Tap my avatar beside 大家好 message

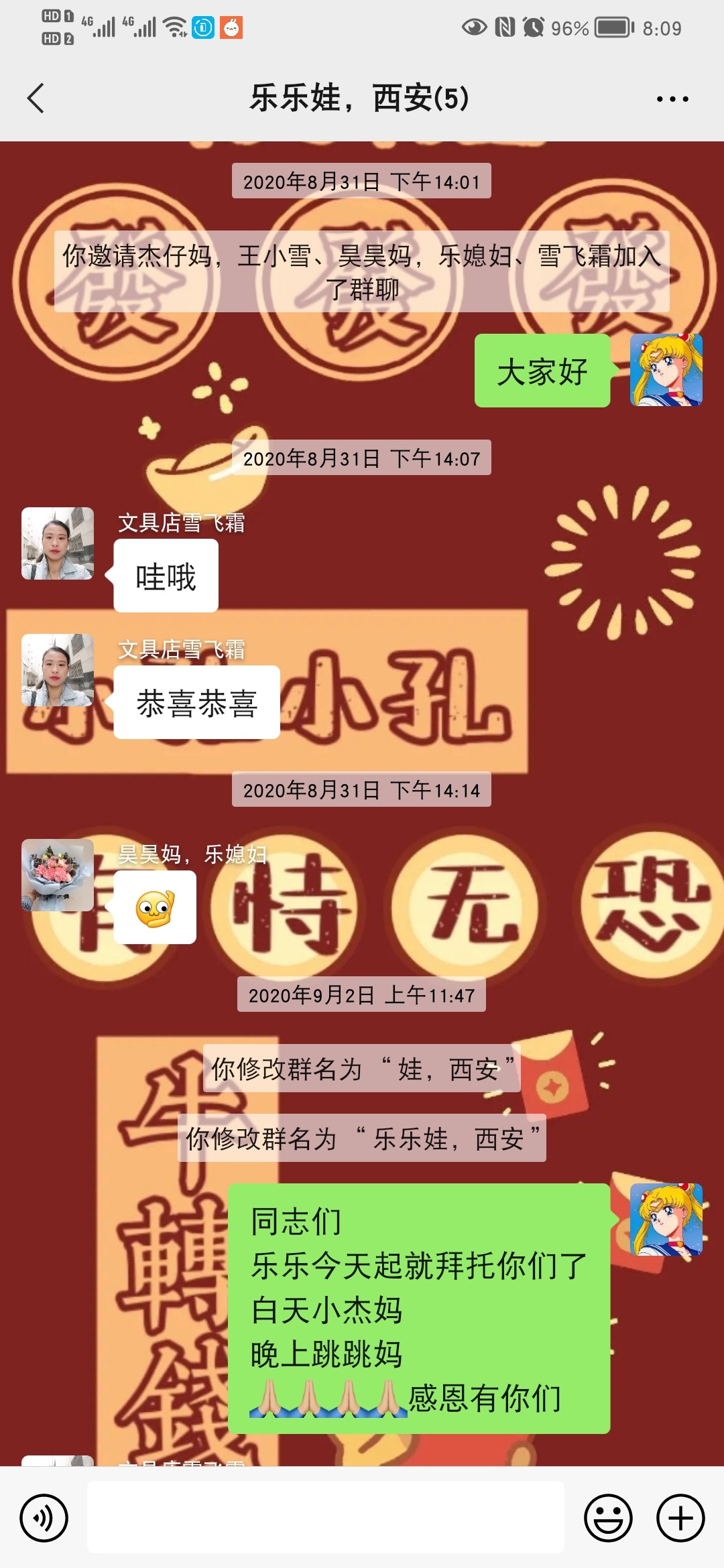click(666, 370)
